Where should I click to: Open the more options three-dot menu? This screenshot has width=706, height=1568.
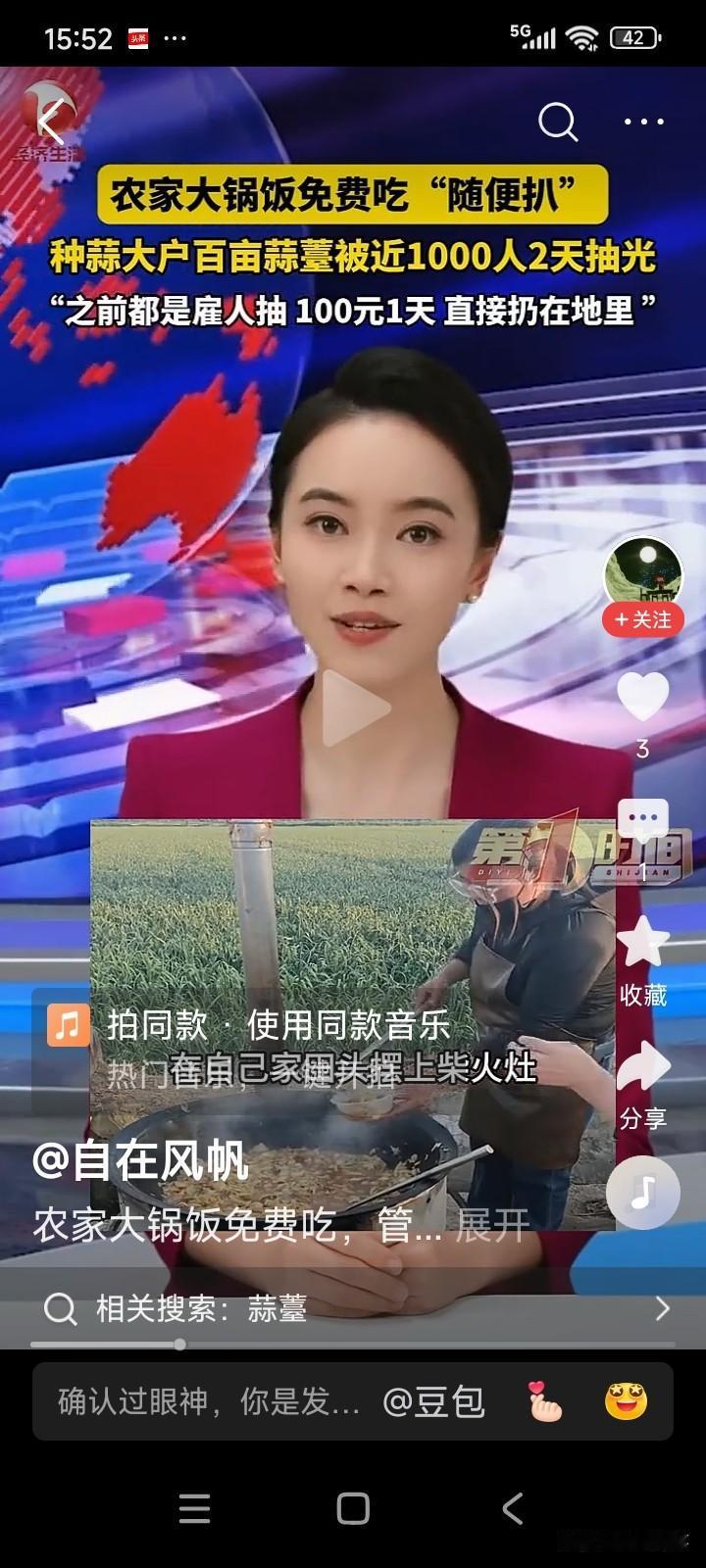point(644,122)
